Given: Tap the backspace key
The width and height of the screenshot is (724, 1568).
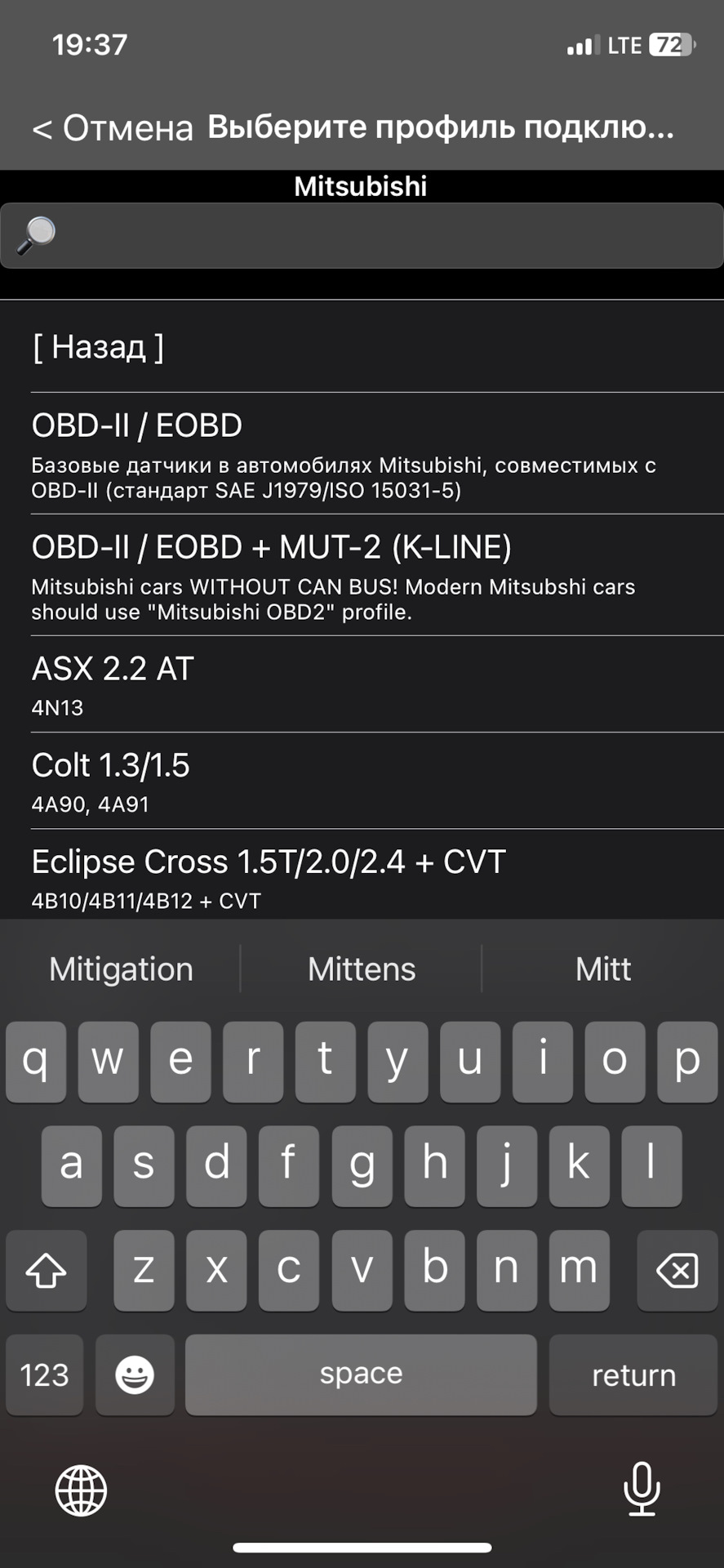Looking at the screenshot, I should pyautogui.click(x=677, y=1270).
